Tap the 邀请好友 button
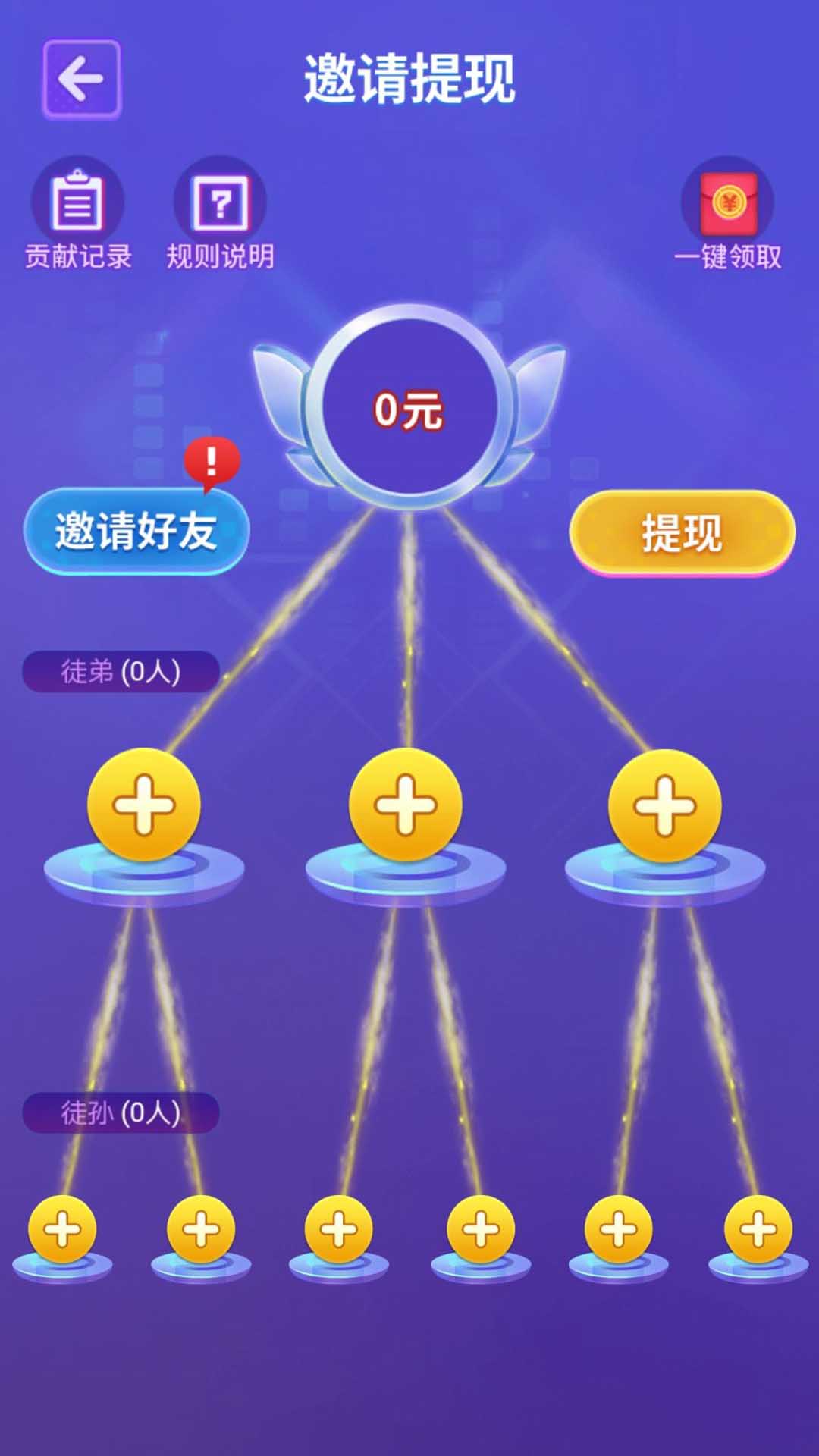This screenshot has height=1456, width=819. pos(136,531)
